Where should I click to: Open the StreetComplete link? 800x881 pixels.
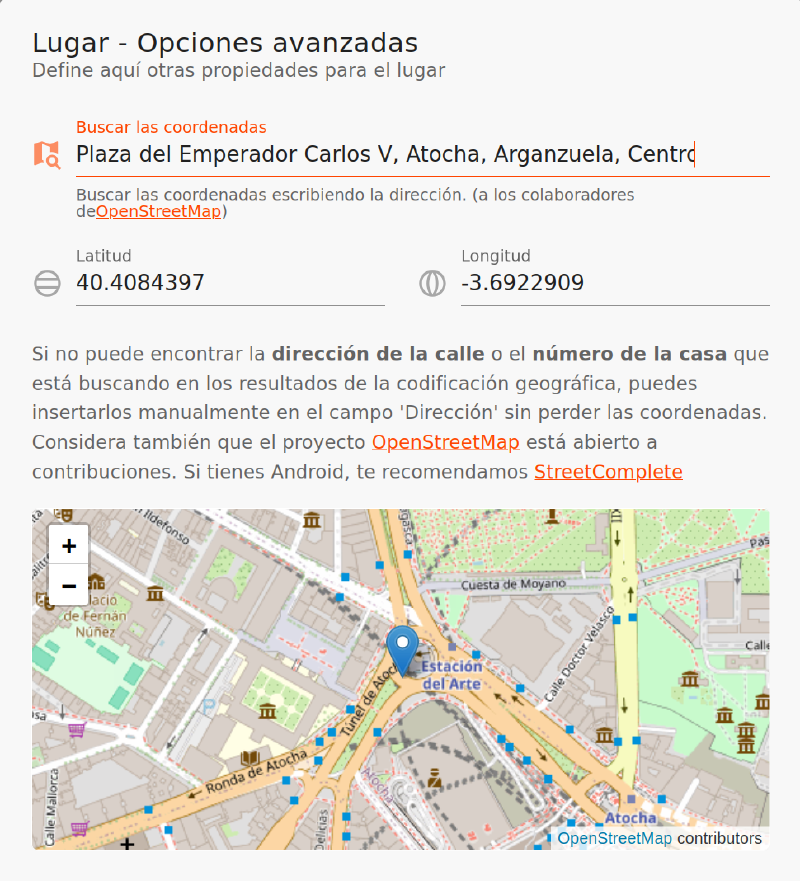click(608, 471)
